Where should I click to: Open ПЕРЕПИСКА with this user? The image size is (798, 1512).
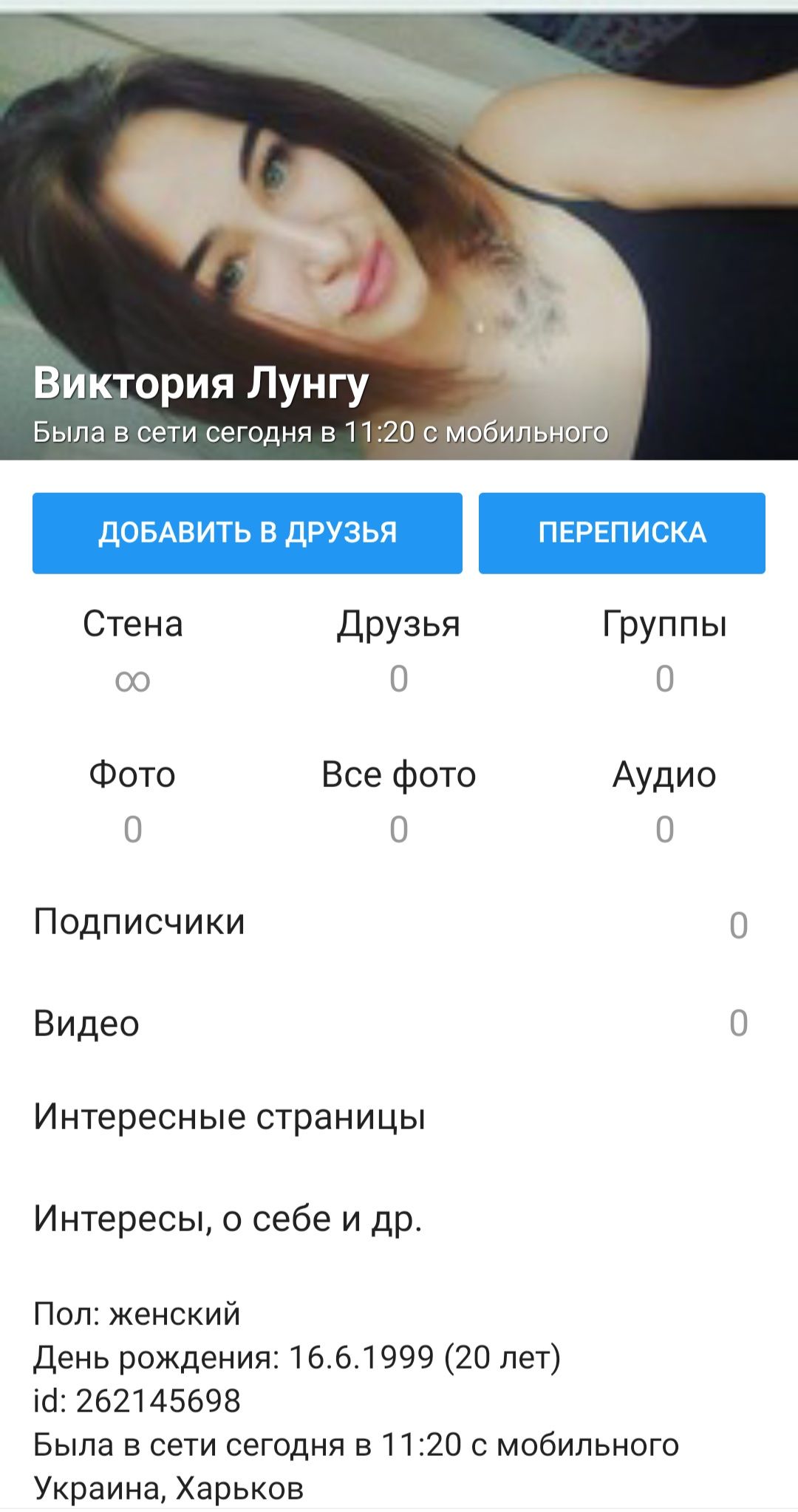pyautogui.click(x=621, y=533)
